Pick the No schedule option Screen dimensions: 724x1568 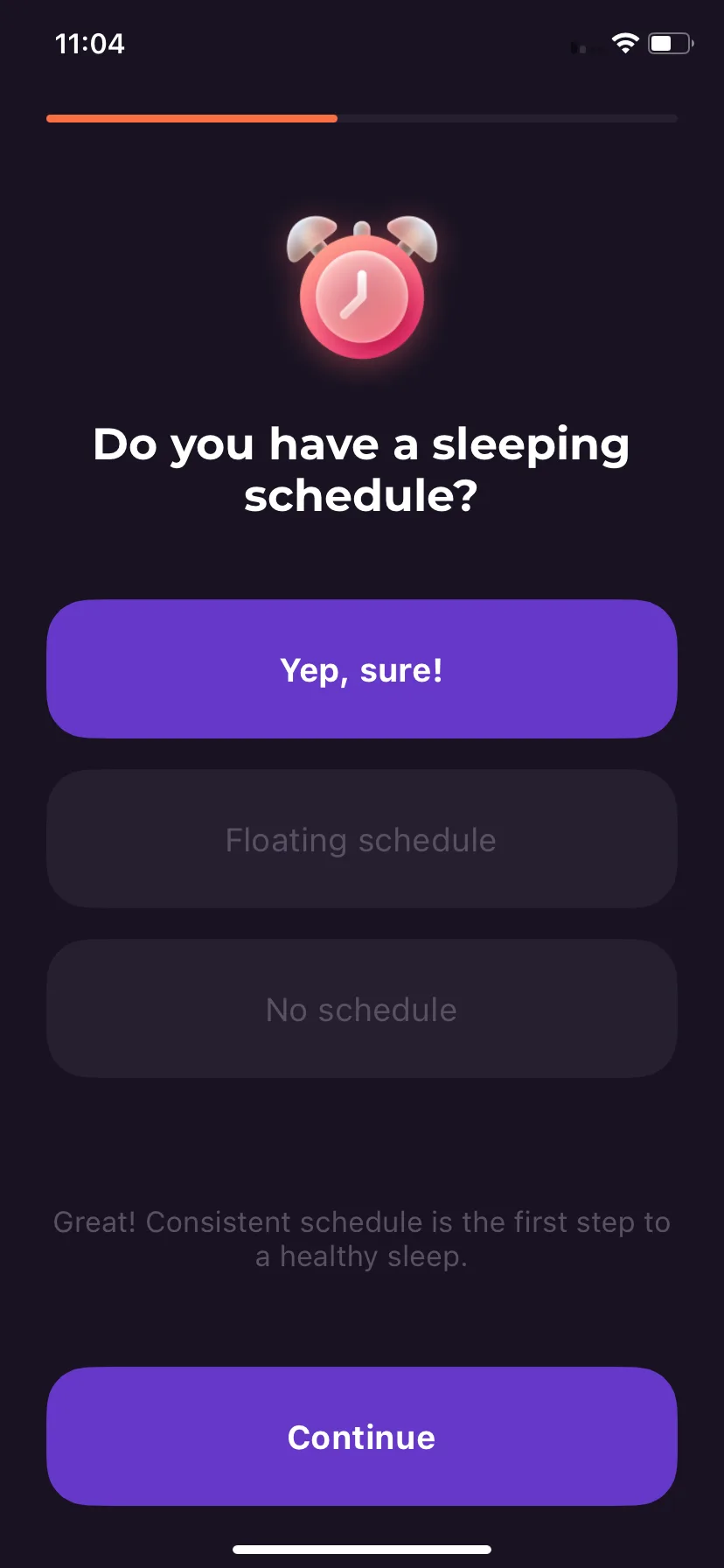pyautogui.click(x=361, y=1009)
